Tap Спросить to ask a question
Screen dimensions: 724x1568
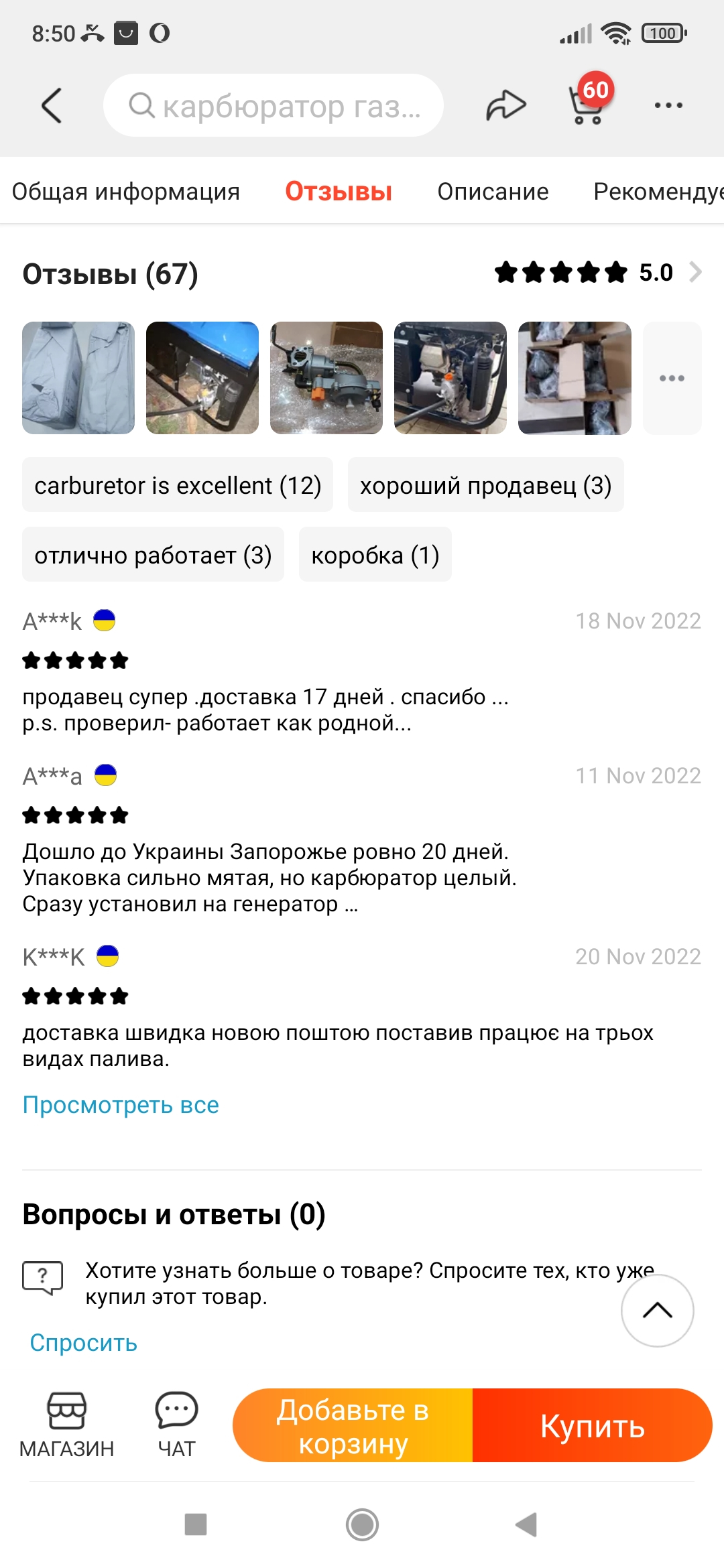(84, 1343)
